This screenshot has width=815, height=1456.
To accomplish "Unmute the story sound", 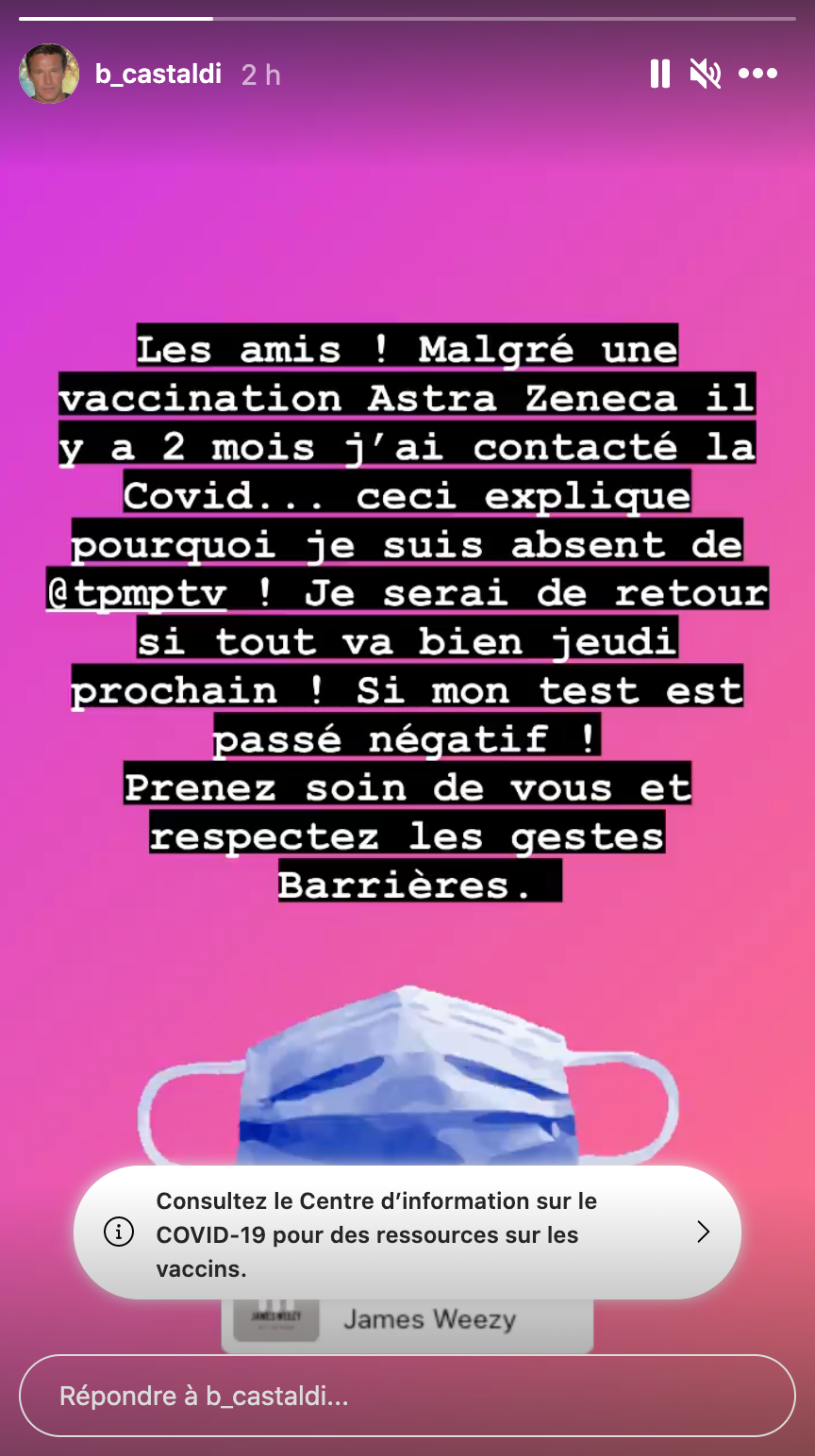I will click(706, 74).
